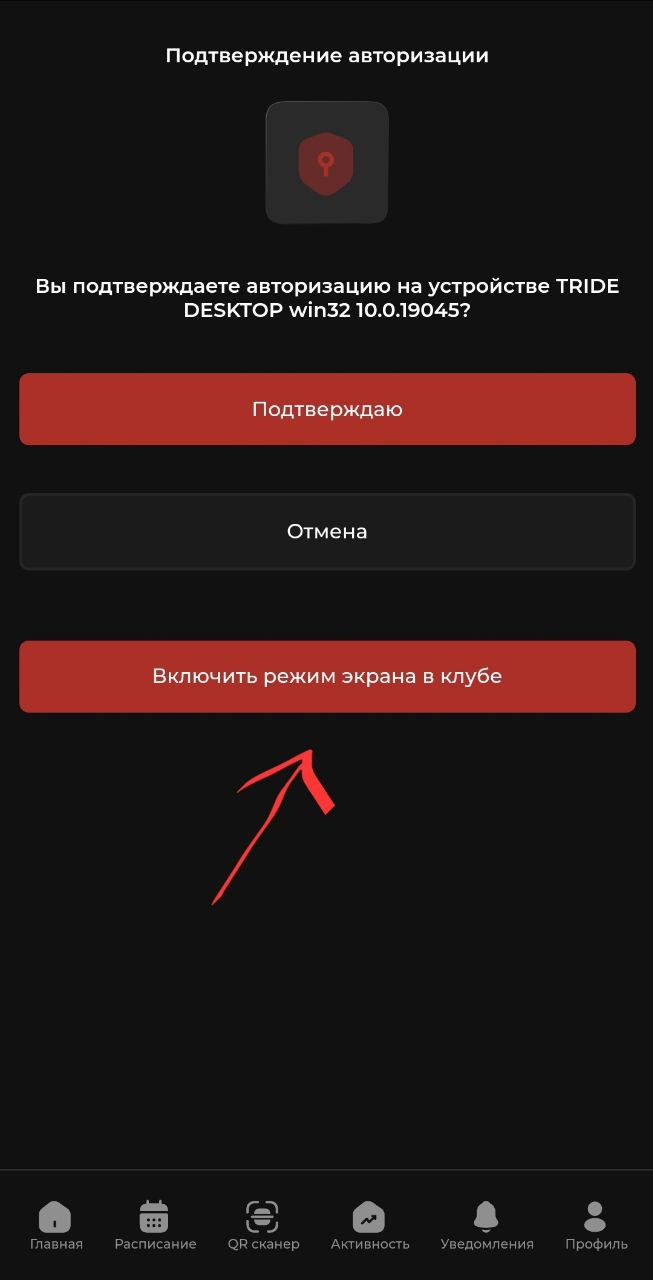Open the Расписание tab
This screenshot has width=653, height=1280.
[155, 1226]
